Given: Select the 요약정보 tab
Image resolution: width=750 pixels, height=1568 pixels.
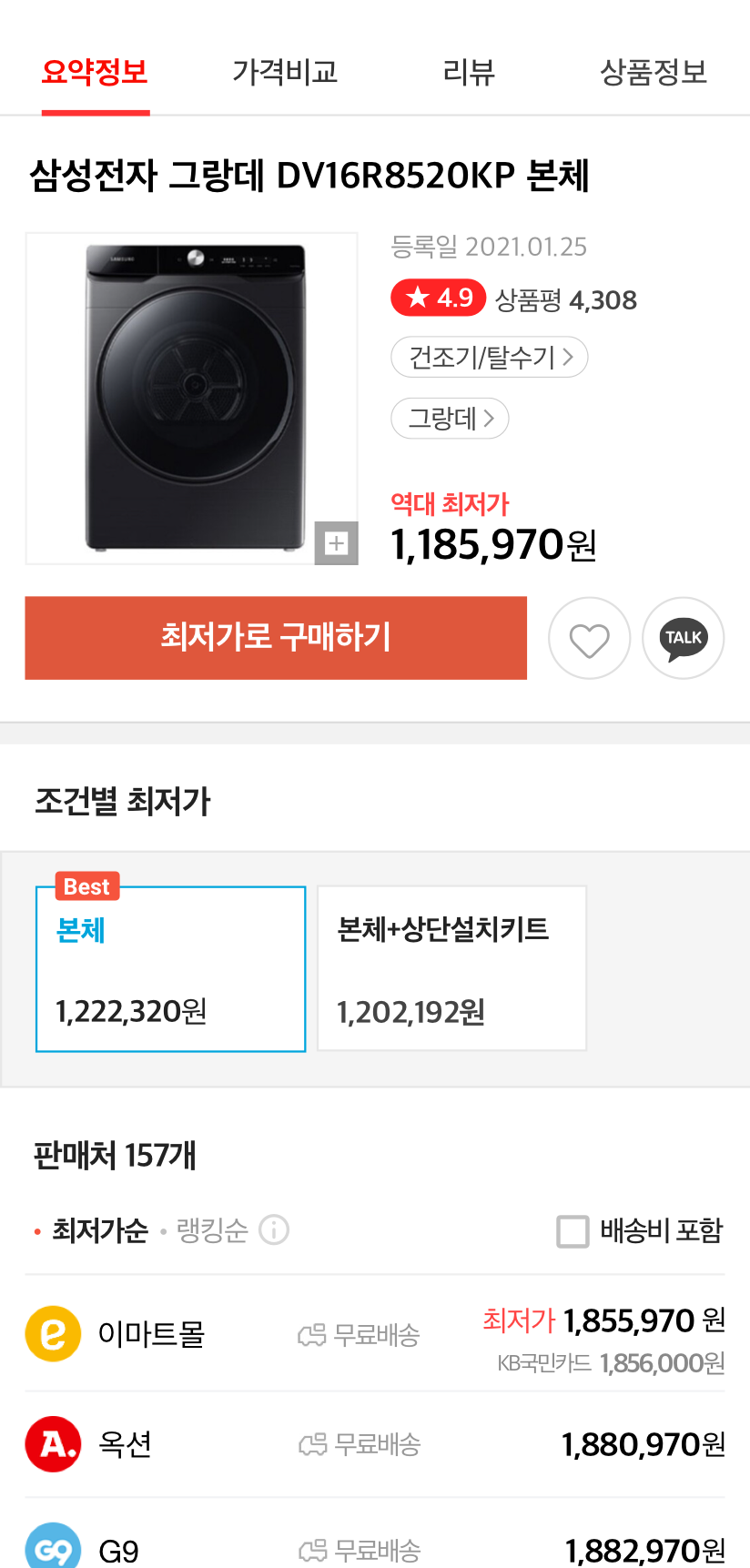Looking at the screenshot, I should pos(95,72).
